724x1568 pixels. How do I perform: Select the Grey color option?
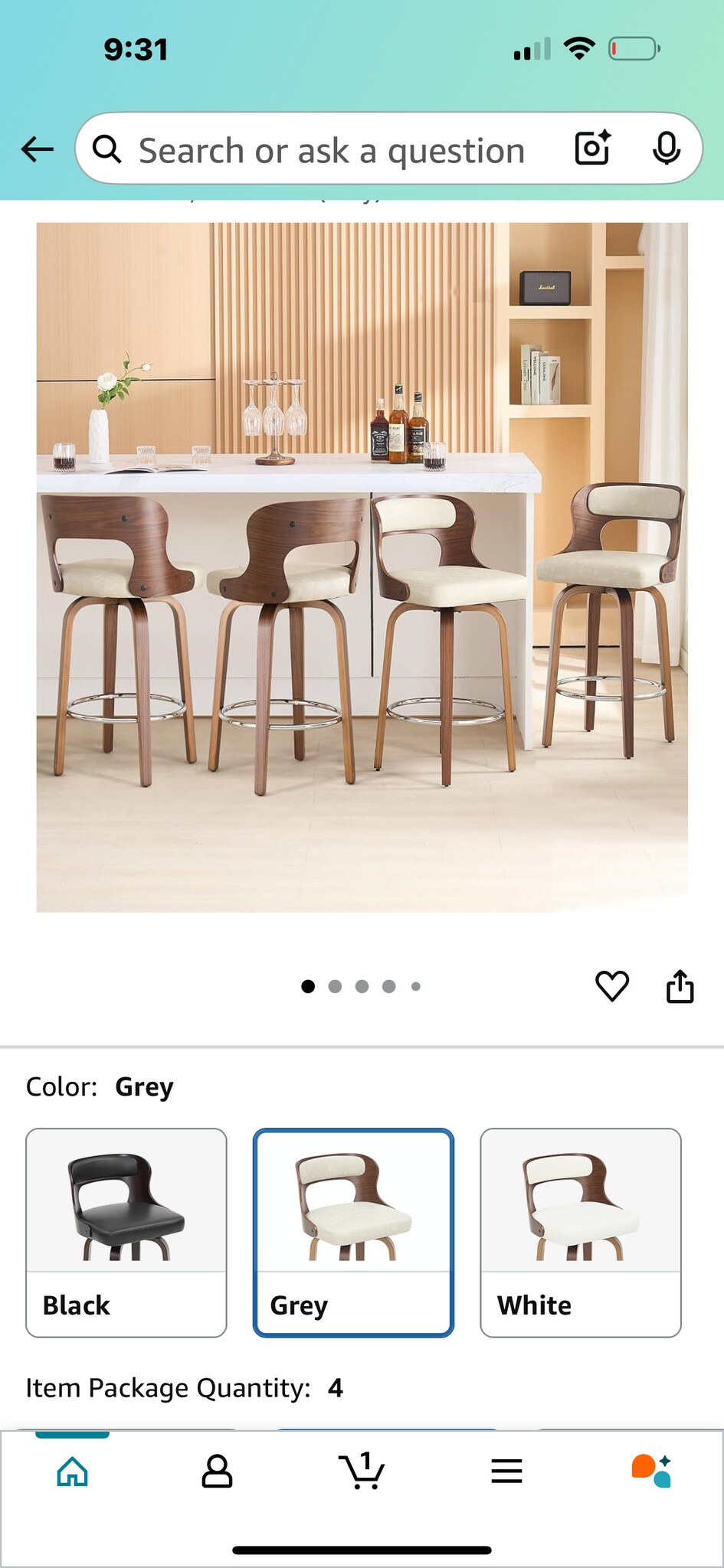[353, 1232]
